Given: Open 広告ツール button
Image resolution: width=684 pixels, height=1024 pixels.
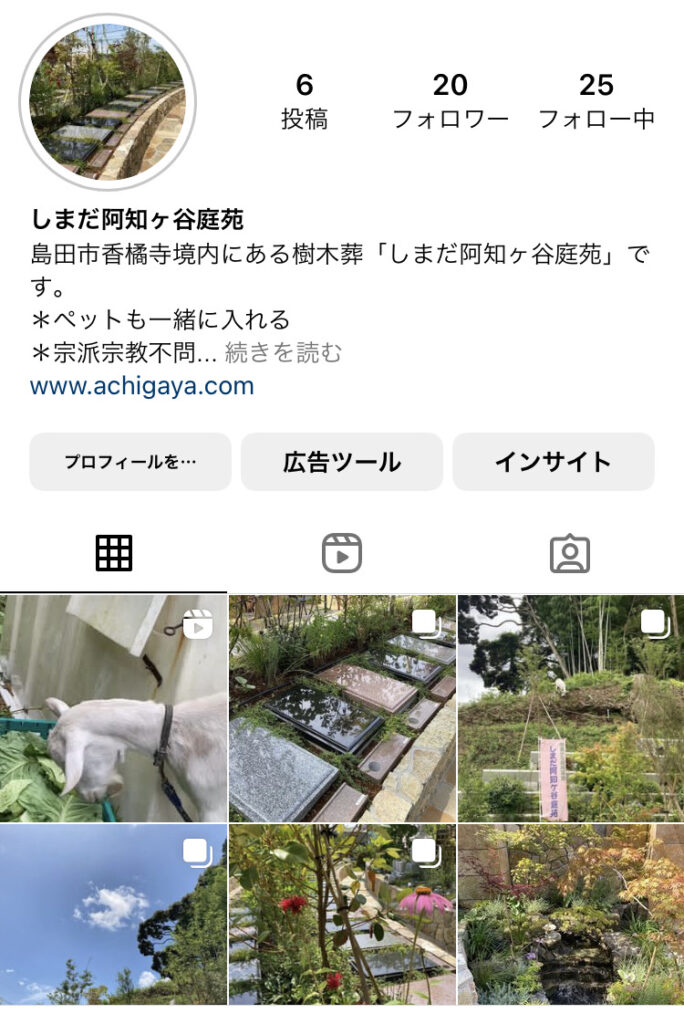Looking at the screenshot, I should click(x=342, y=462).
